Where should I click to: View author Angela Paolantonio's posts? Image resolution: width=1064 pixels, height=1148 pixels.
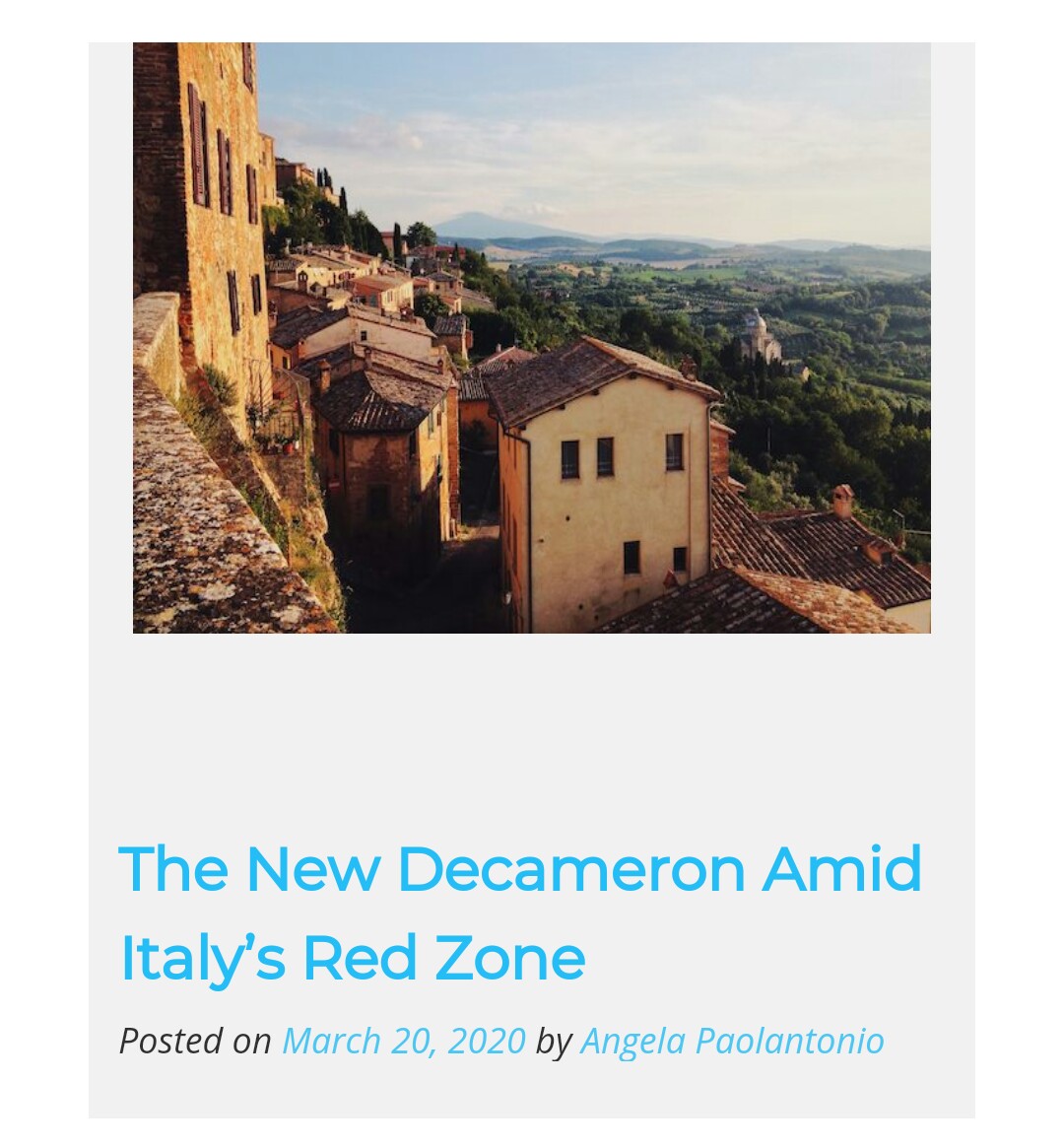732,1041
